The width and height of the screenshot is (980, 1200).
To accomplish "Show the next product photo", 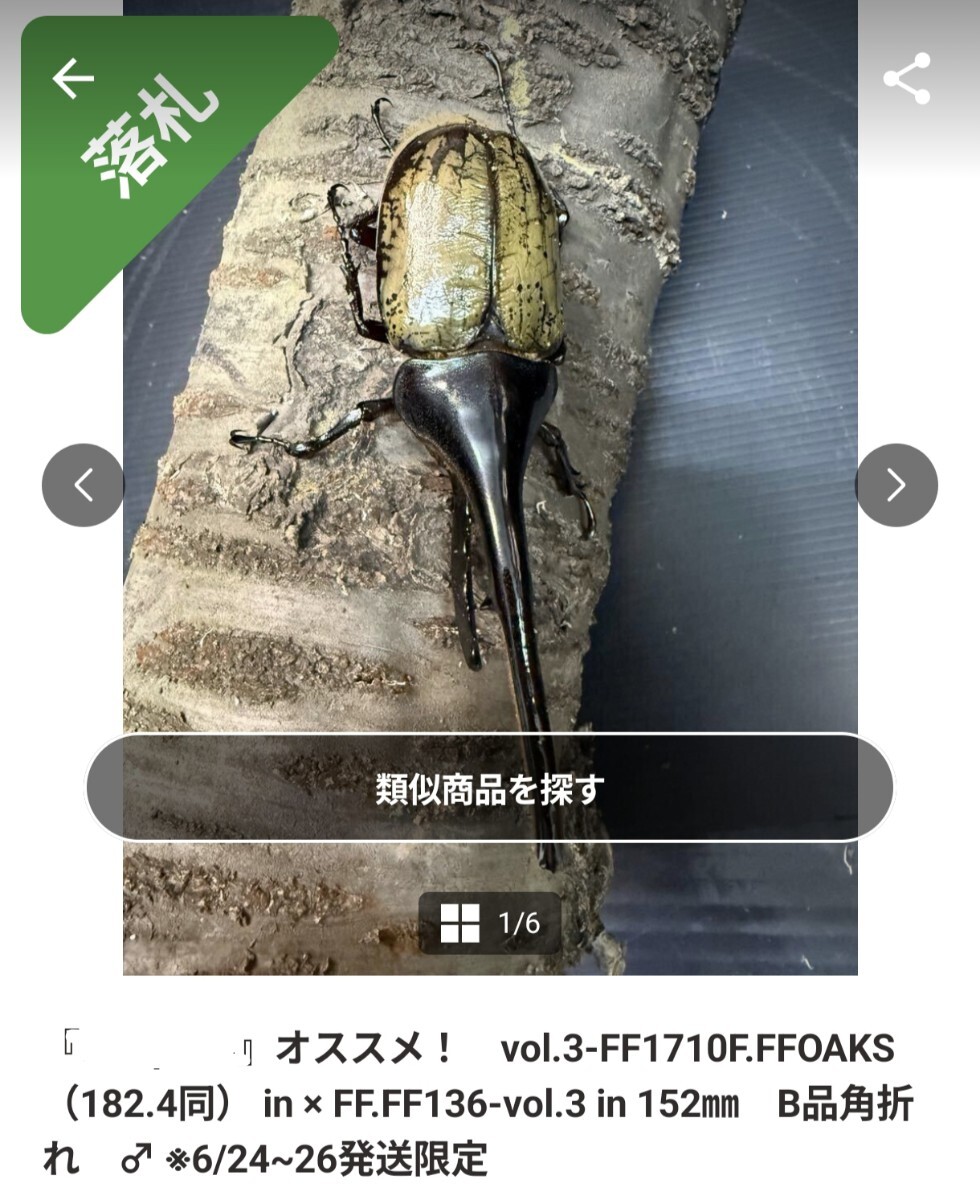I will coord(896,486).
